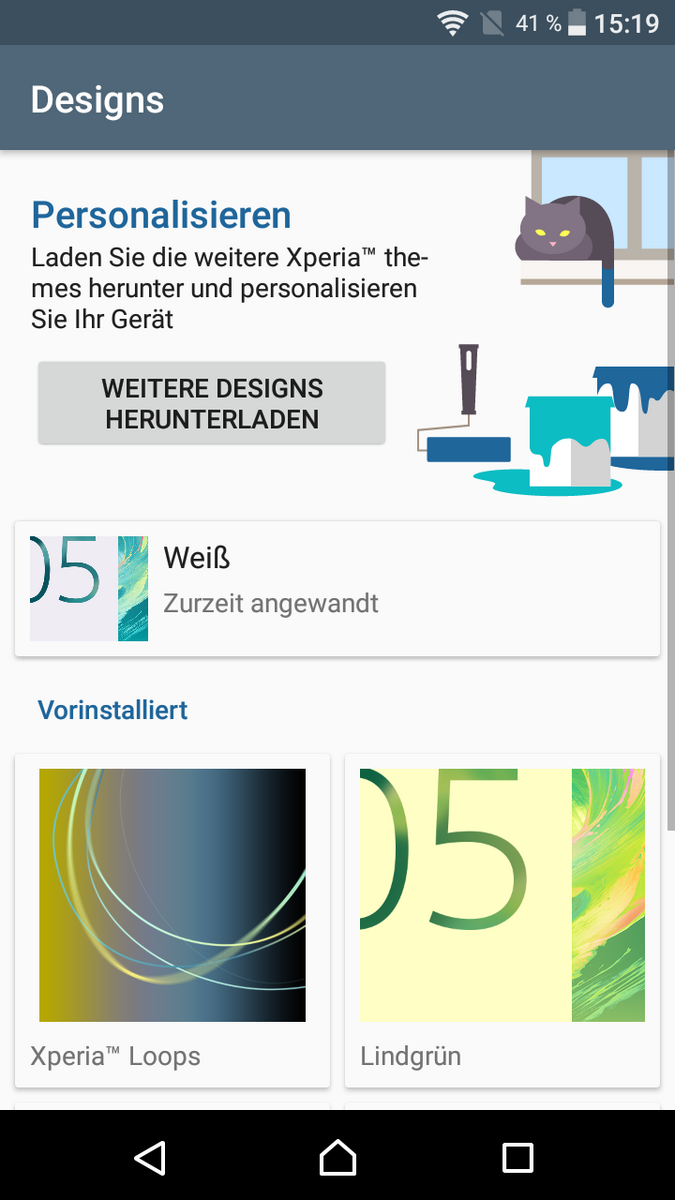
Task: Open the currently applied Weiß theme
Action: click(x=337, y=588)
